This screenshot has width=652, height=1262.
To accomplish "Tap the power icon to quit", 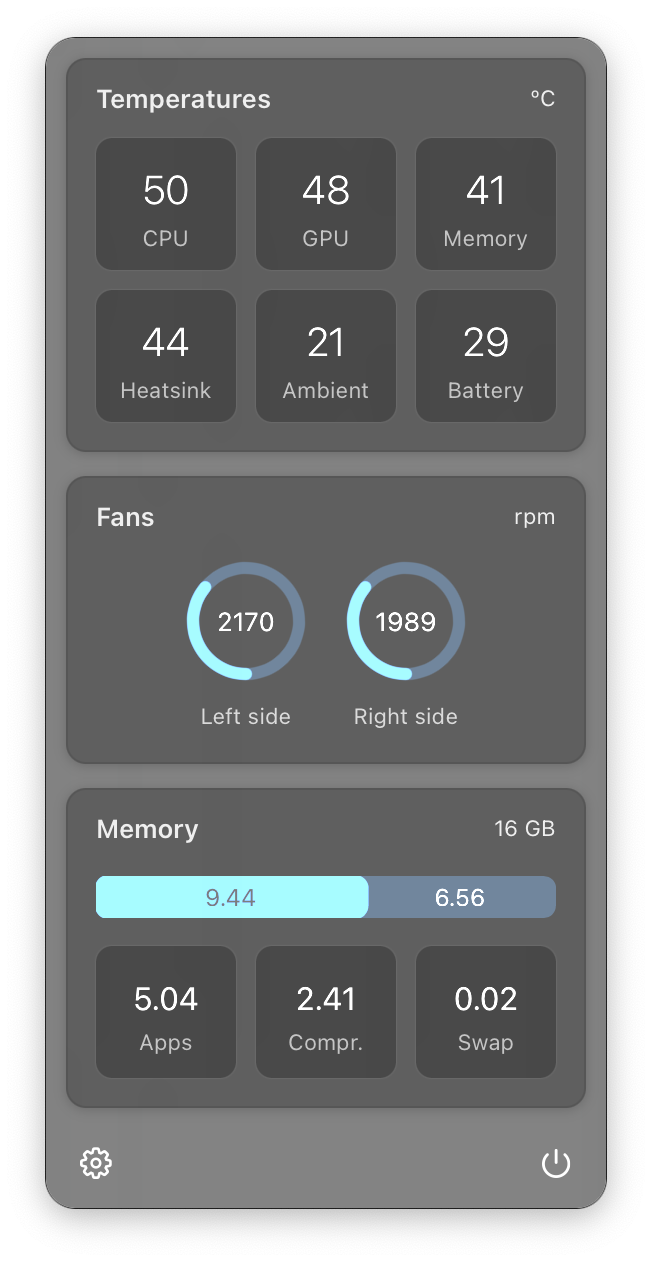I will (556, 1163).
